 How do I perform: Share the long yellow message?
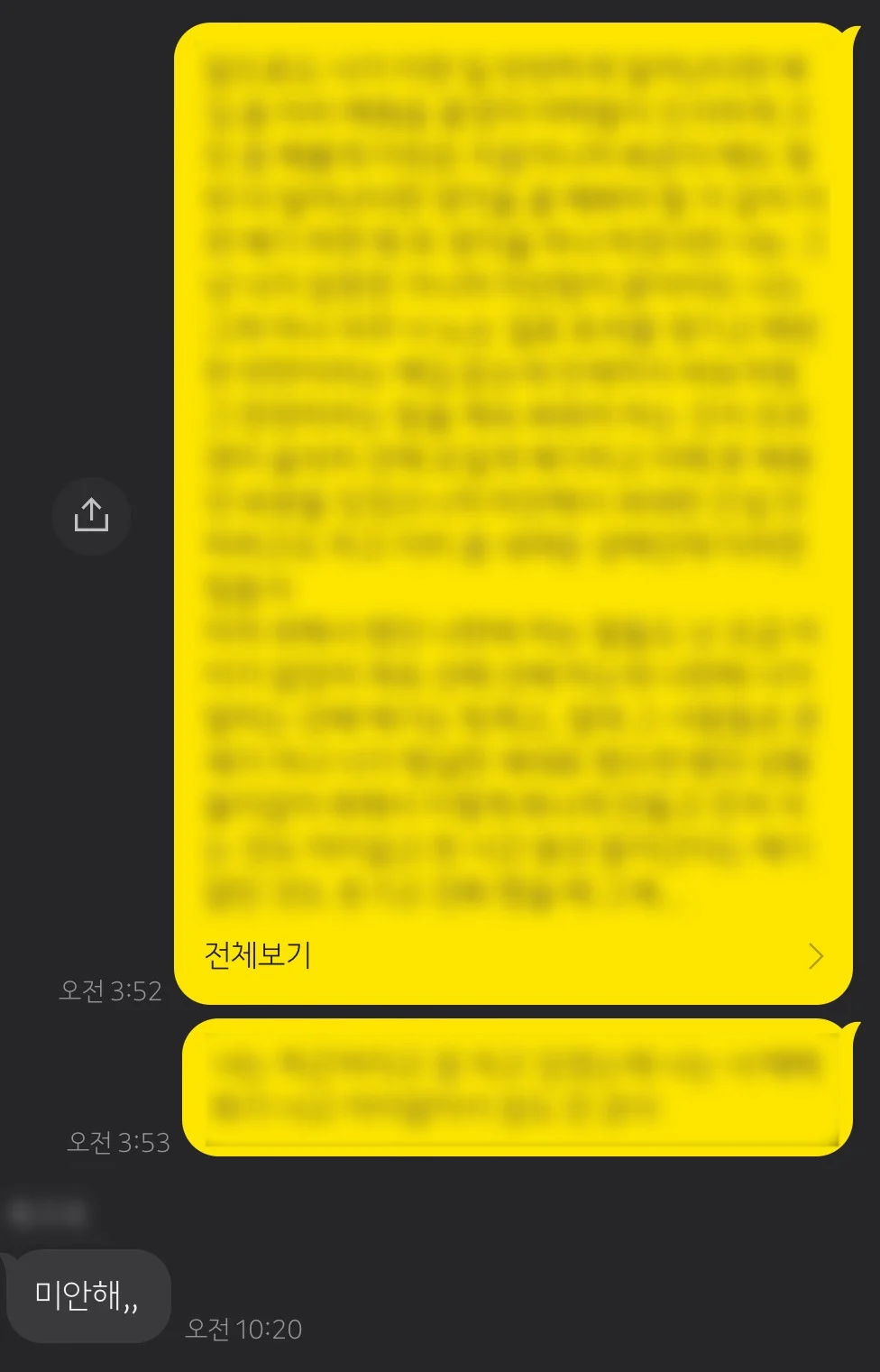click(91, 516)
